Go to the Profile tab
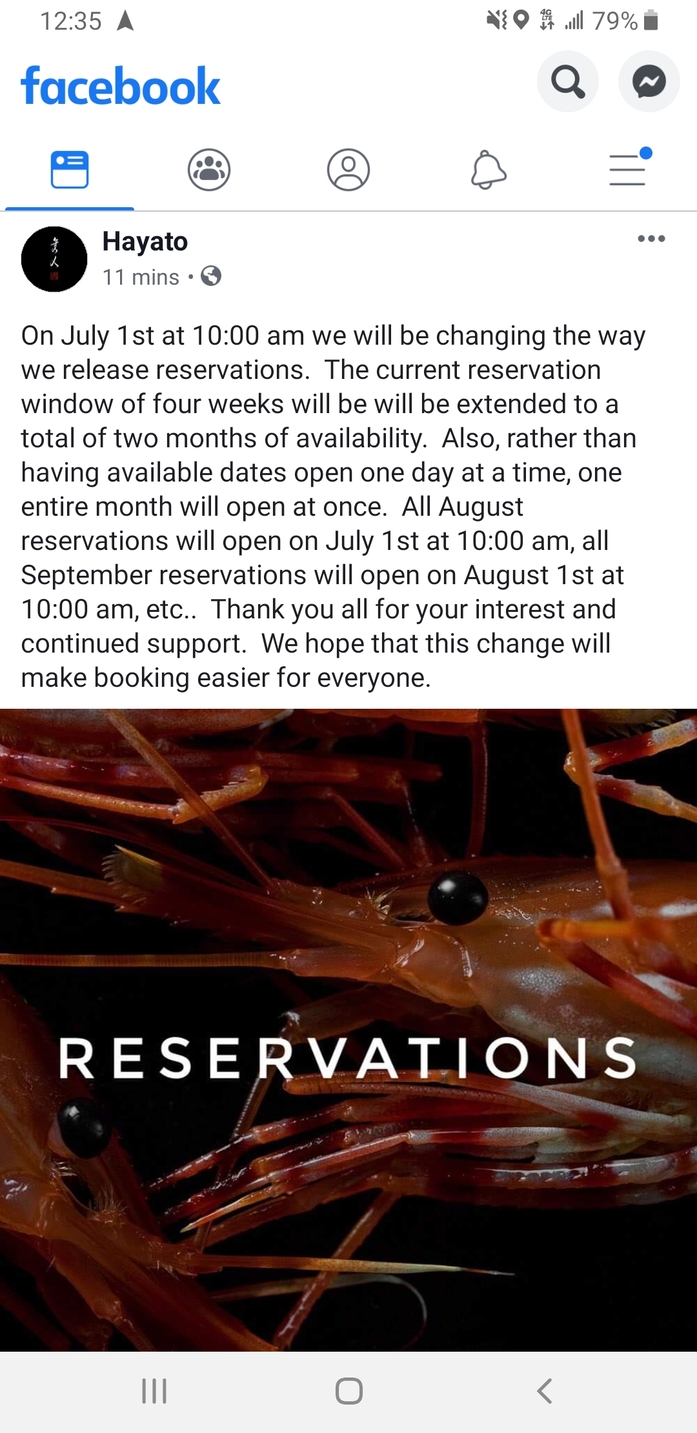Viewport: 697px width, 1433px height. pos(348,170)
